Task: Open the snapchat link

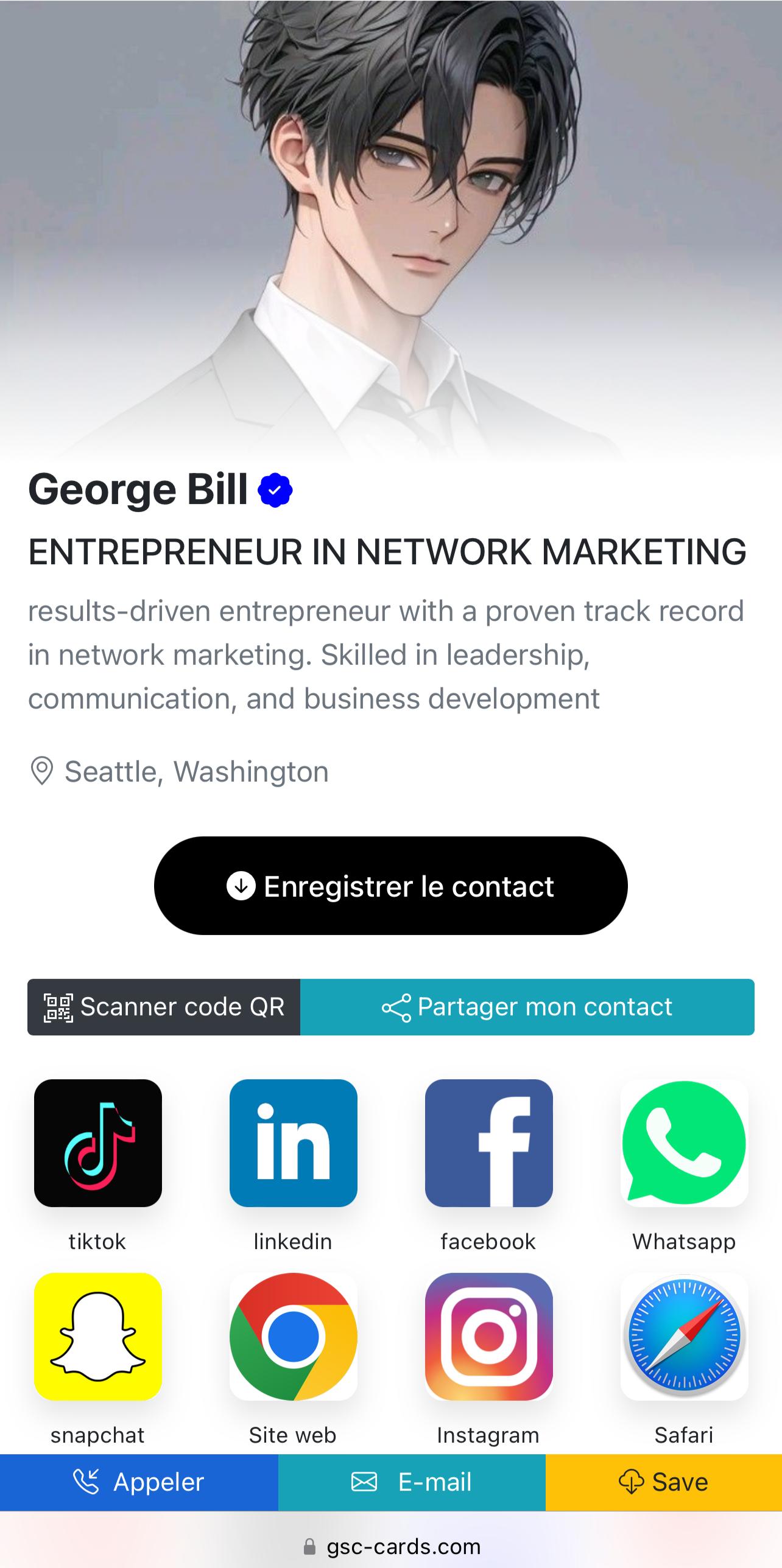Action: click(98, 1337)
